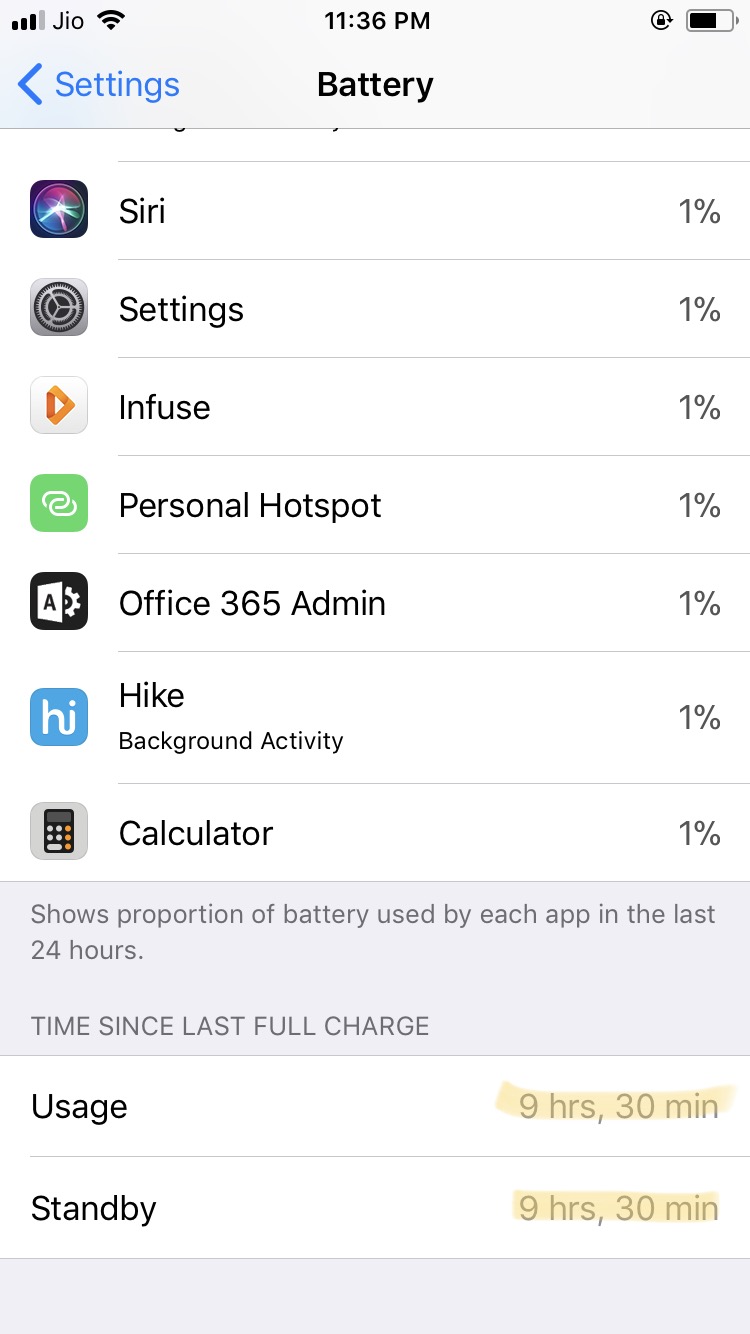Show Infuse battery usage details
The width and height of the screenshot is (750, 1334).
375,407
